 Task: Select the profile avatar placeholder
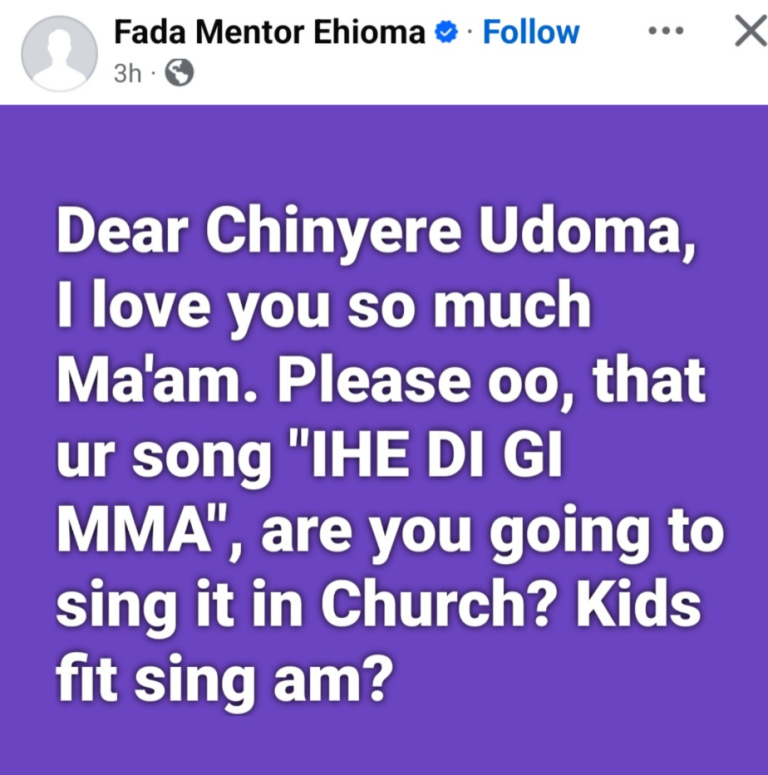coord(59,52)
